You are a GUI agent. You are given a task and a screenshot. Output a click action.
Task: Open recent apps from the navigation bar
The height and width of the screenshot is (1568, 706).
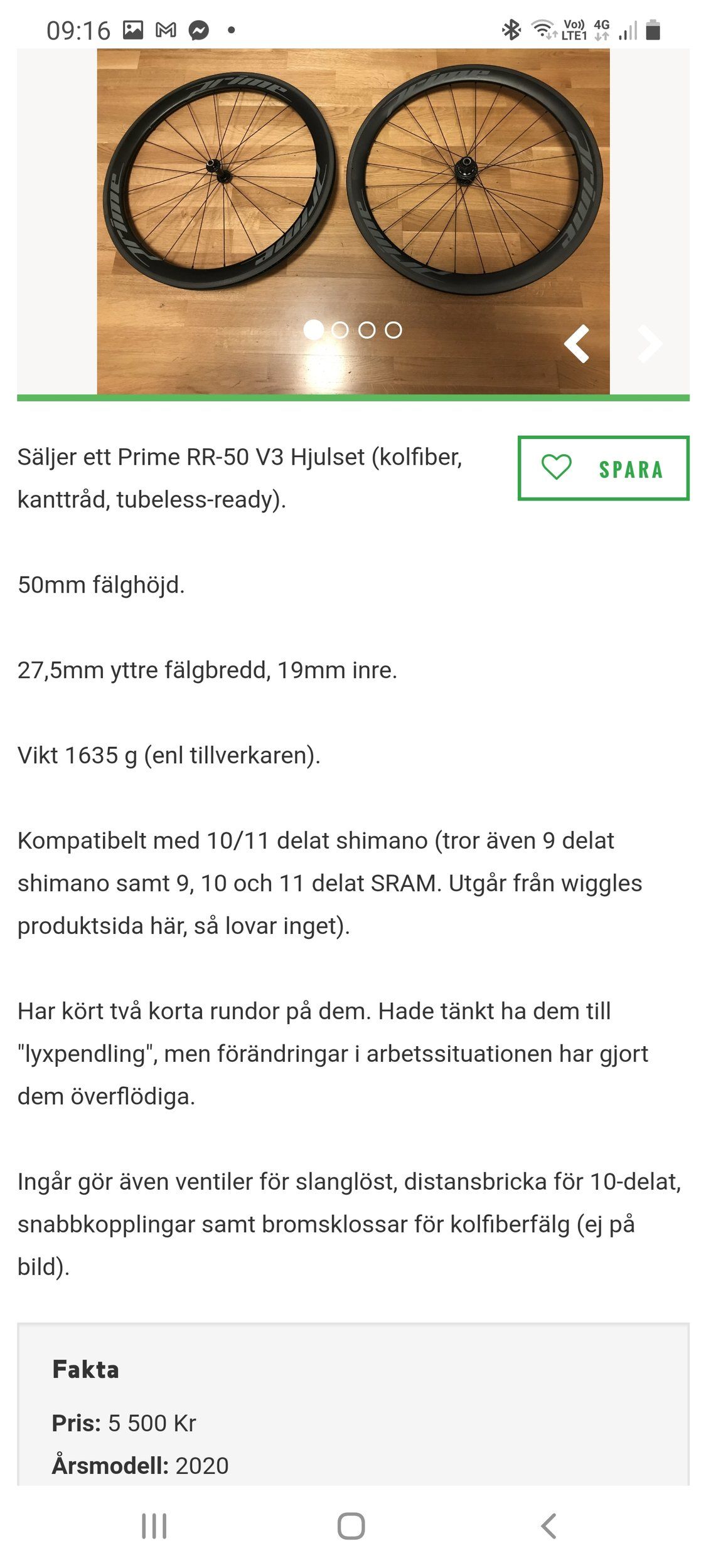tap(154, 1526)
